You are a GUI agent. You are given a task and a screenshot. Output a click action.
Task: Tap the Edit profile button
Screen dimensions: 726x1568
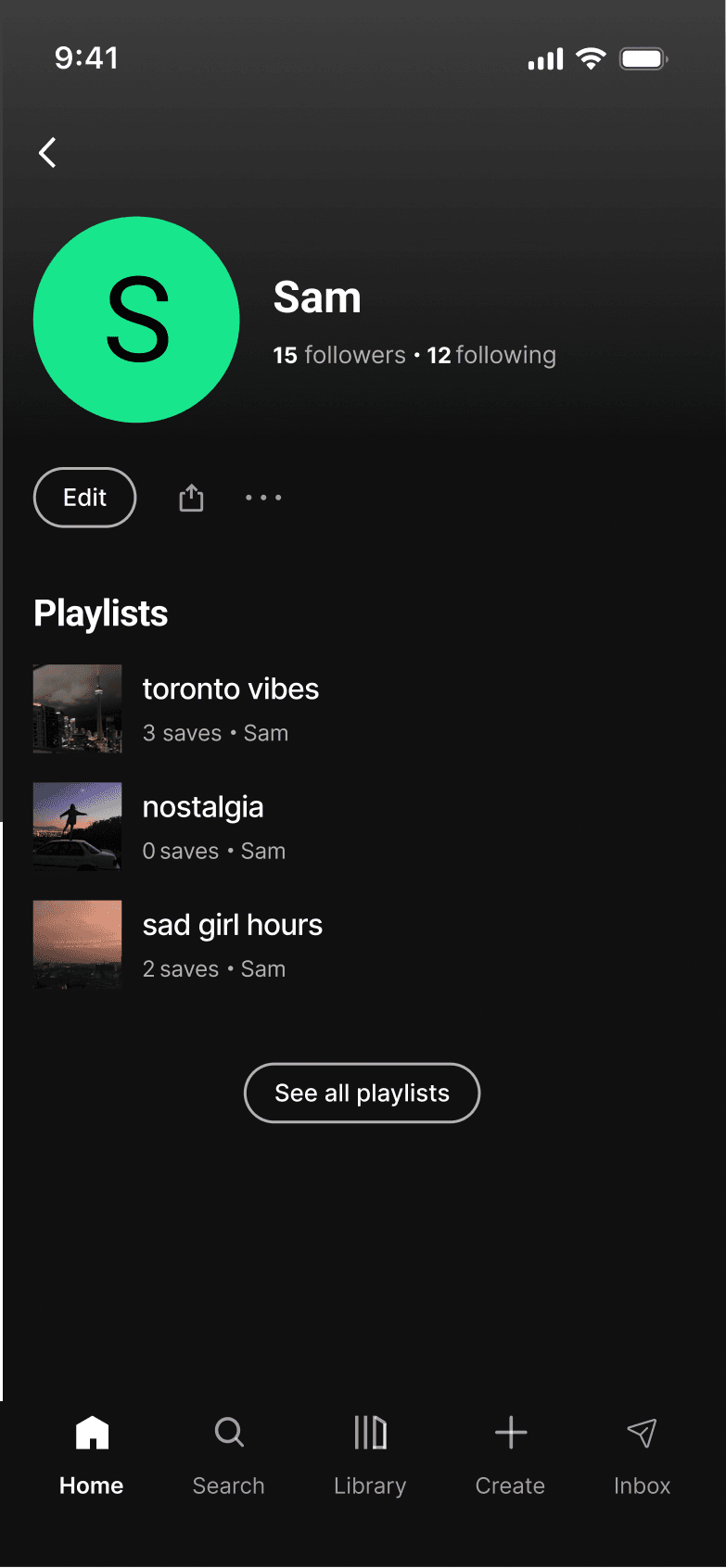[x=85, y=498]
